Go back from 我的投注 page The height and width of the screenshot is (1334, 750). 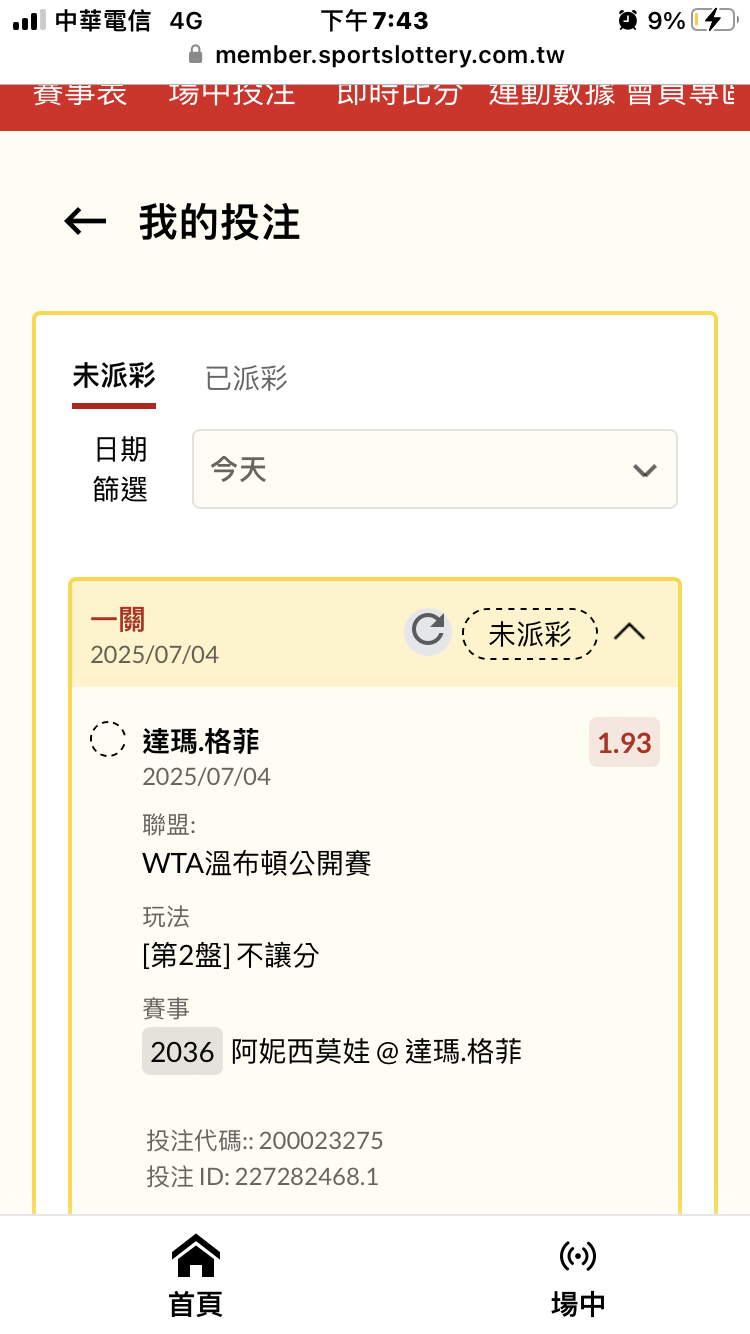(x=85, y=222)
